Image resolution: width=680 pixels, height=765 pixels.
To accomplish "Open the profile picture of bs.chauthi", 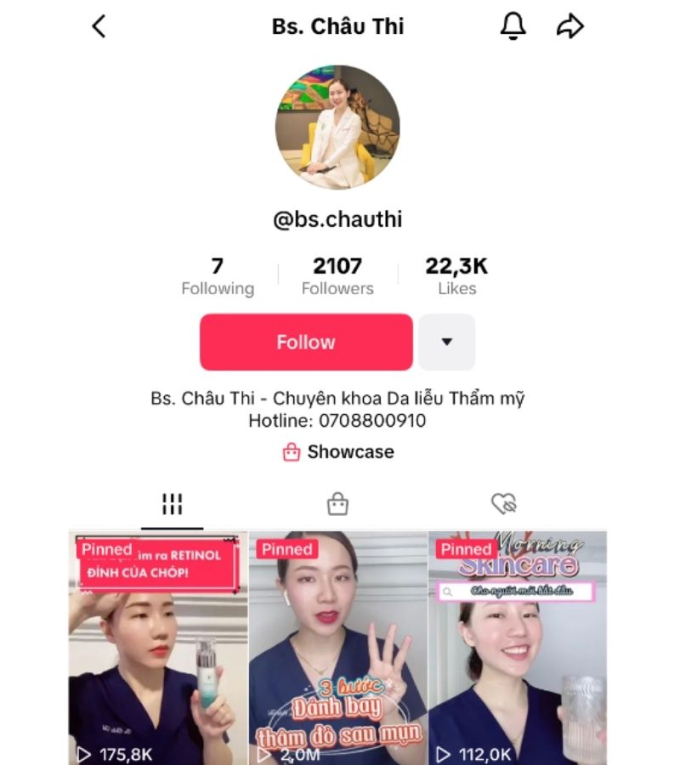I will [x=338, y=127].
